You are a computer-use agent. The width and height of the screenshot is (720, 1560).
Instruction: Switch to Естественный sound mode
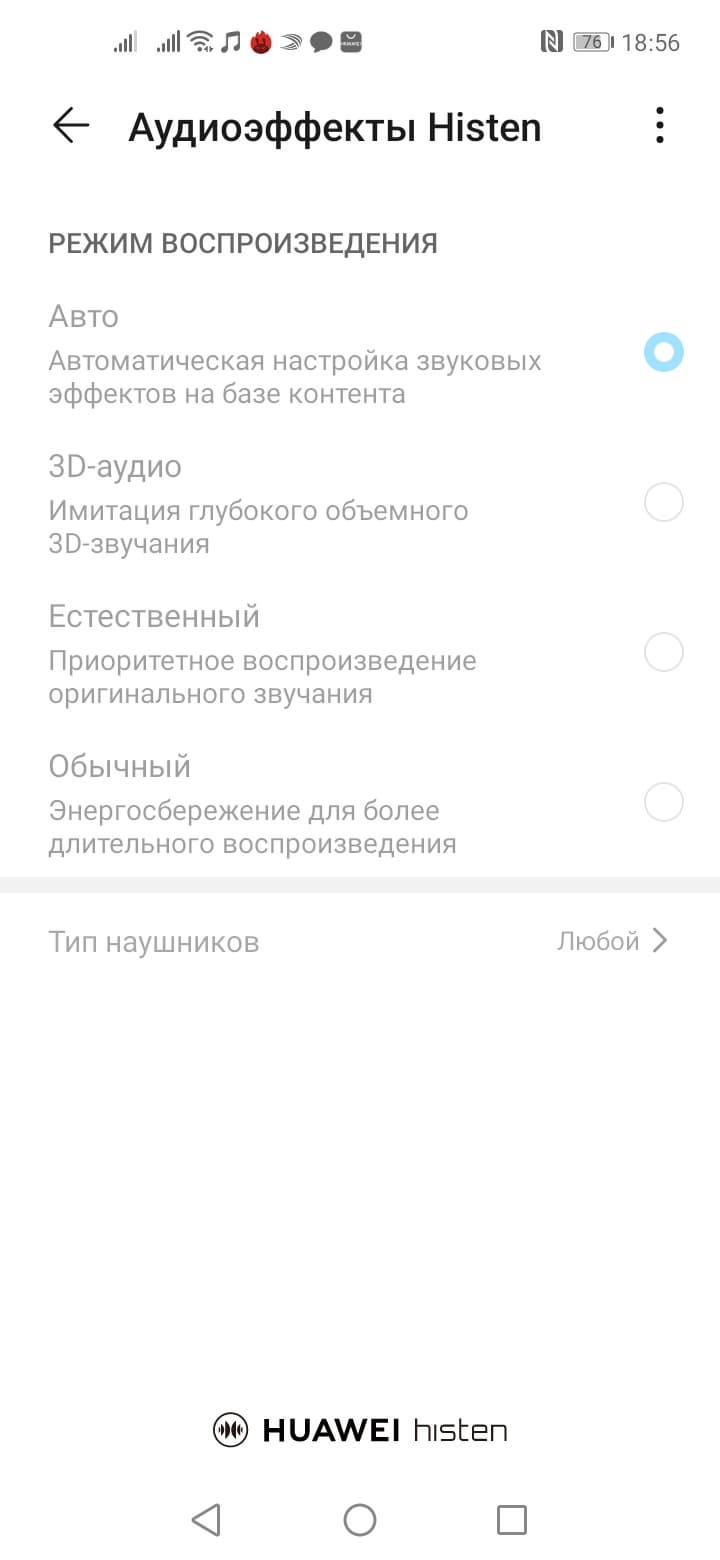tap(663, 652)
